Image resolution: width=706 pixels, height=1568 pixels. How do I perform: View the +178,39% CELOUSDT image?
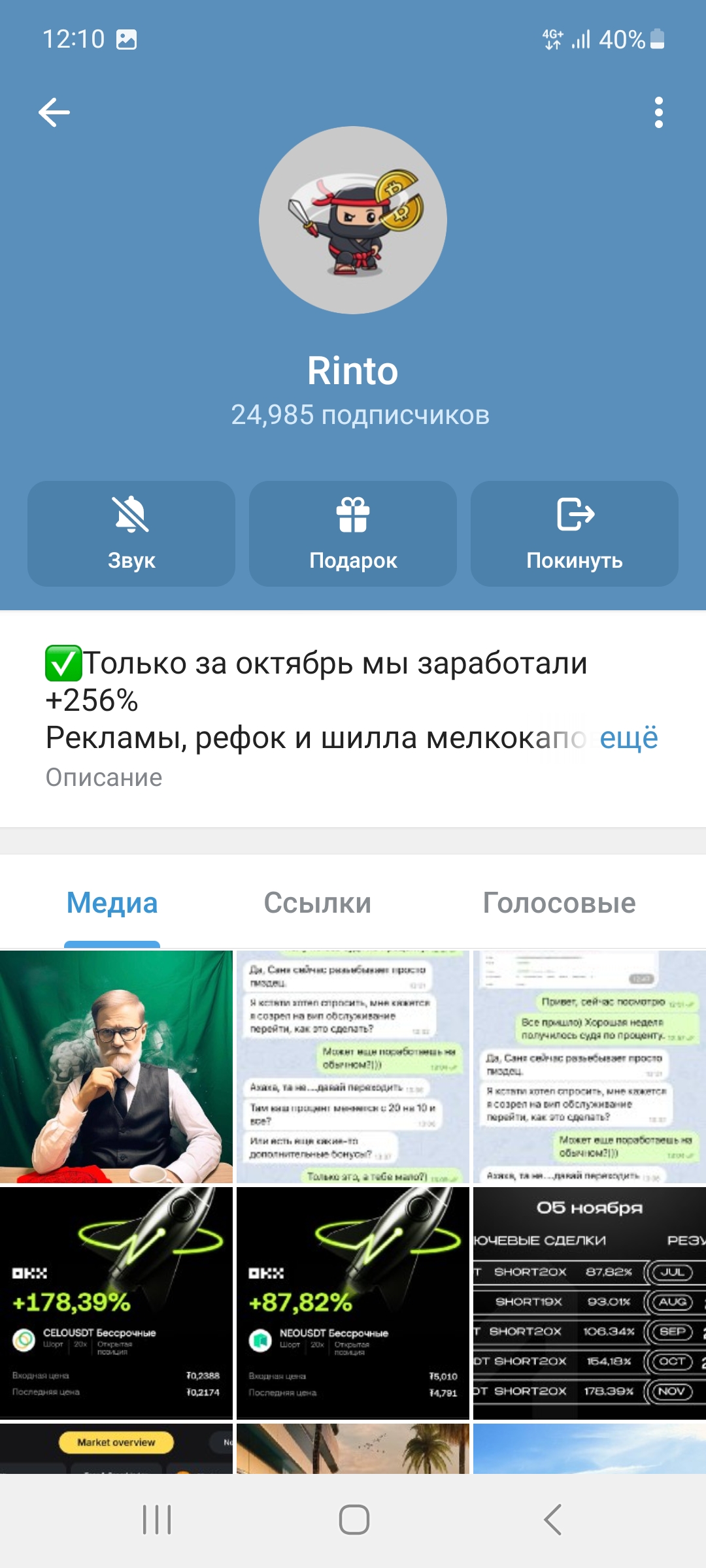click(x=116, y=1303)
